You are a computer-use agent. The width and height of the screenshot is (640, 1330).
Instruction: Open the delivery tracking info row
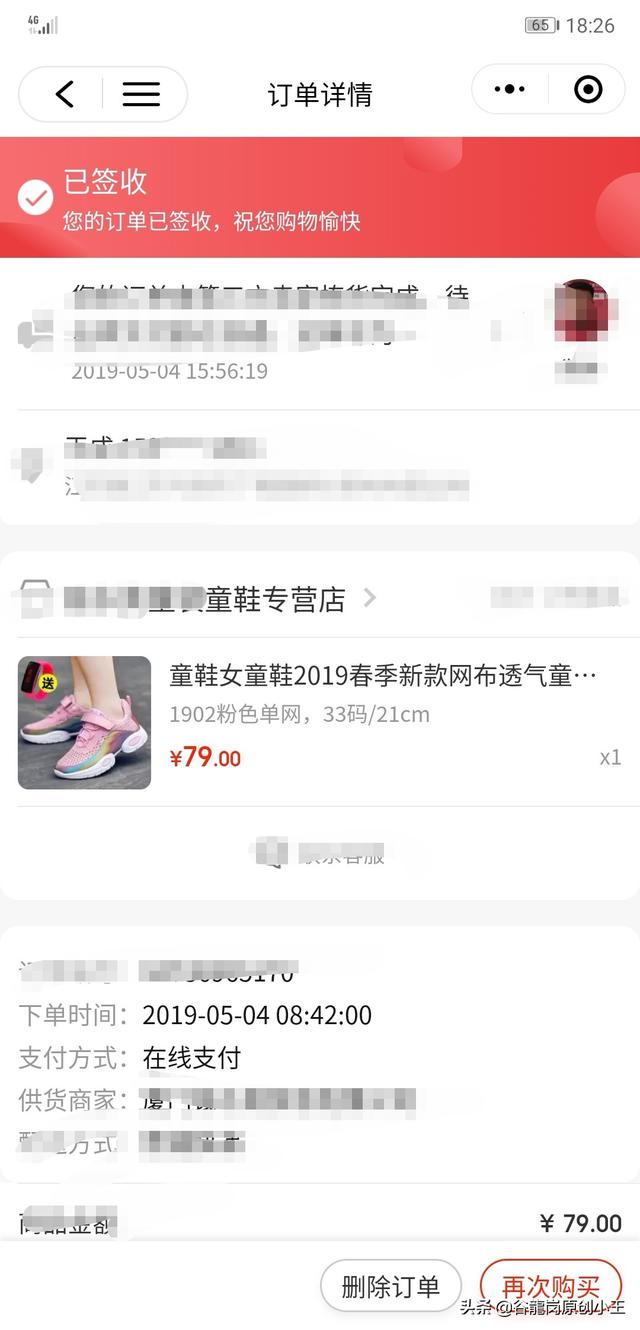click(320, 333)
